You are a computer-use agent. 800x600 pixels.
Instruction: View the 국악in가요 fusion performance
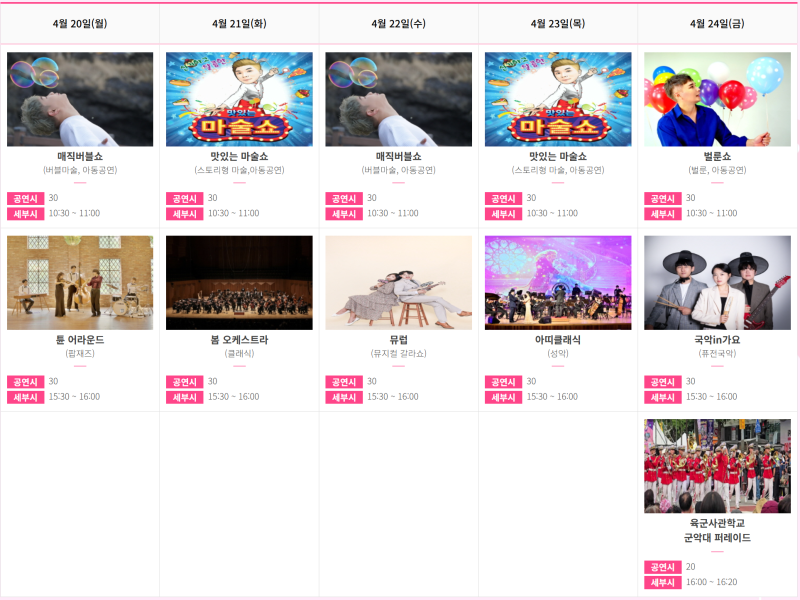pyautogui.click(x=717, y=283)
